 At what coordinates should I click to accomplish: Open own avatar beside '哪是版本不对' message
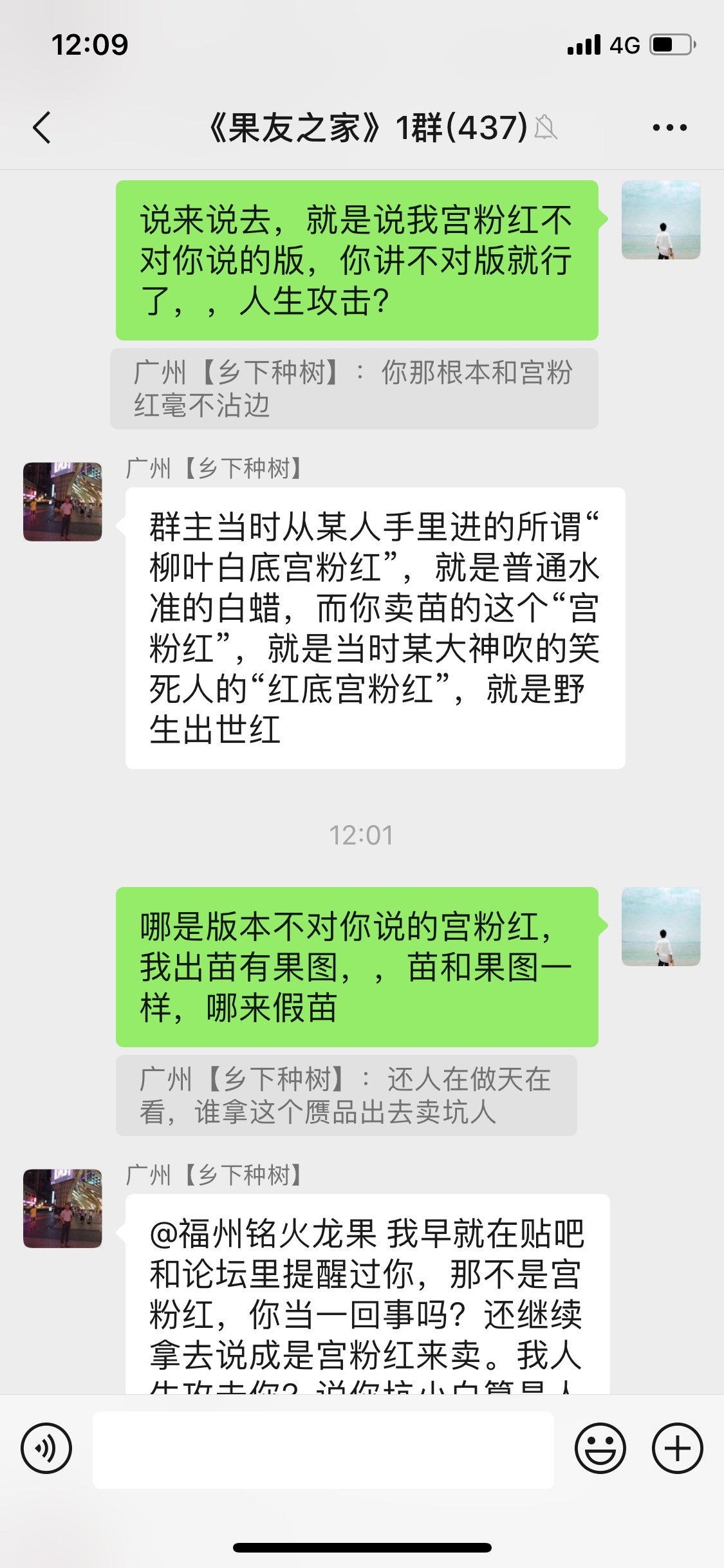point(661,927)
